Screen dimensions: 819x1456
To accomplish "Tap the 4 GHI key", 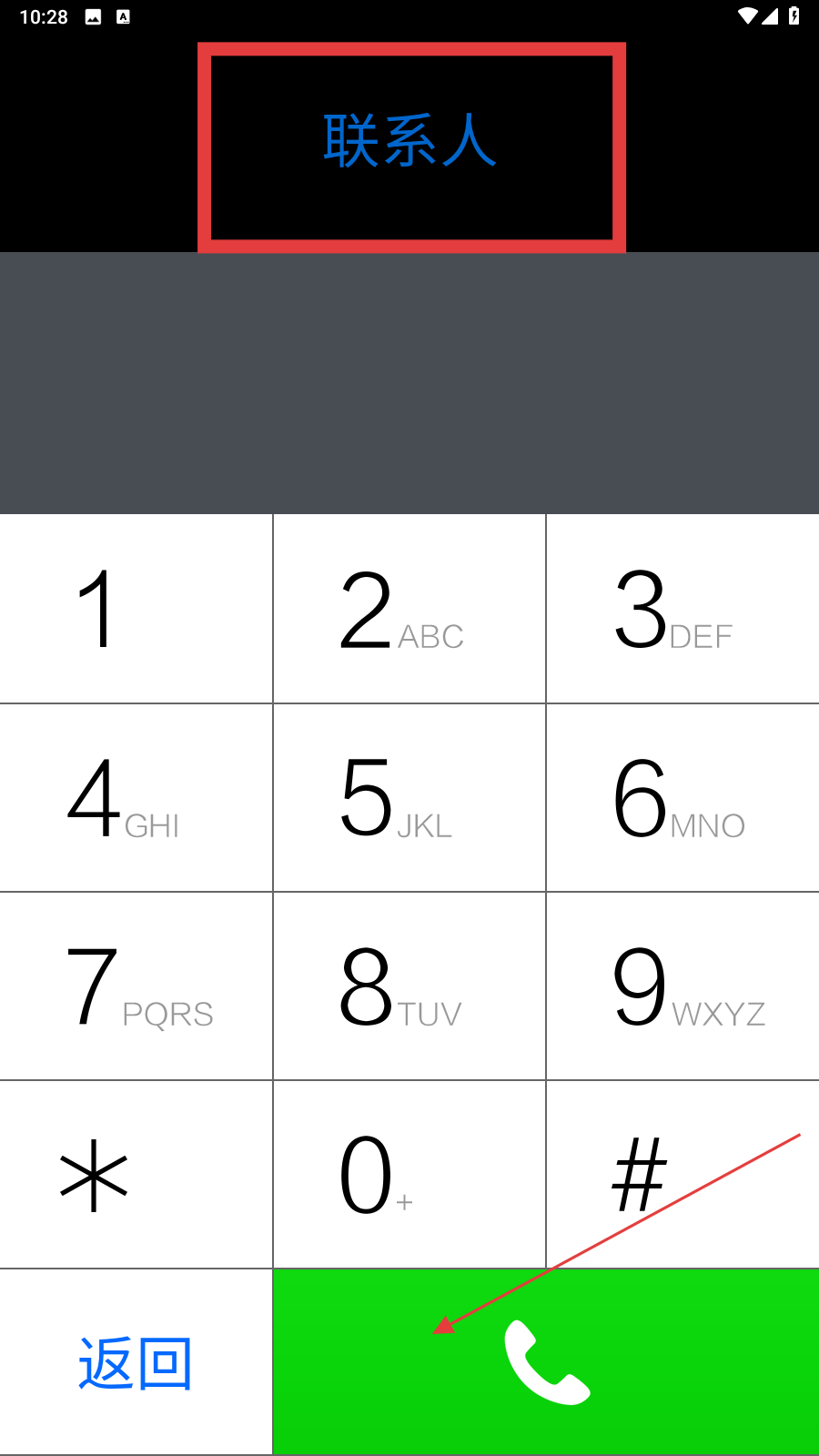I will click(x=136, y=797).
